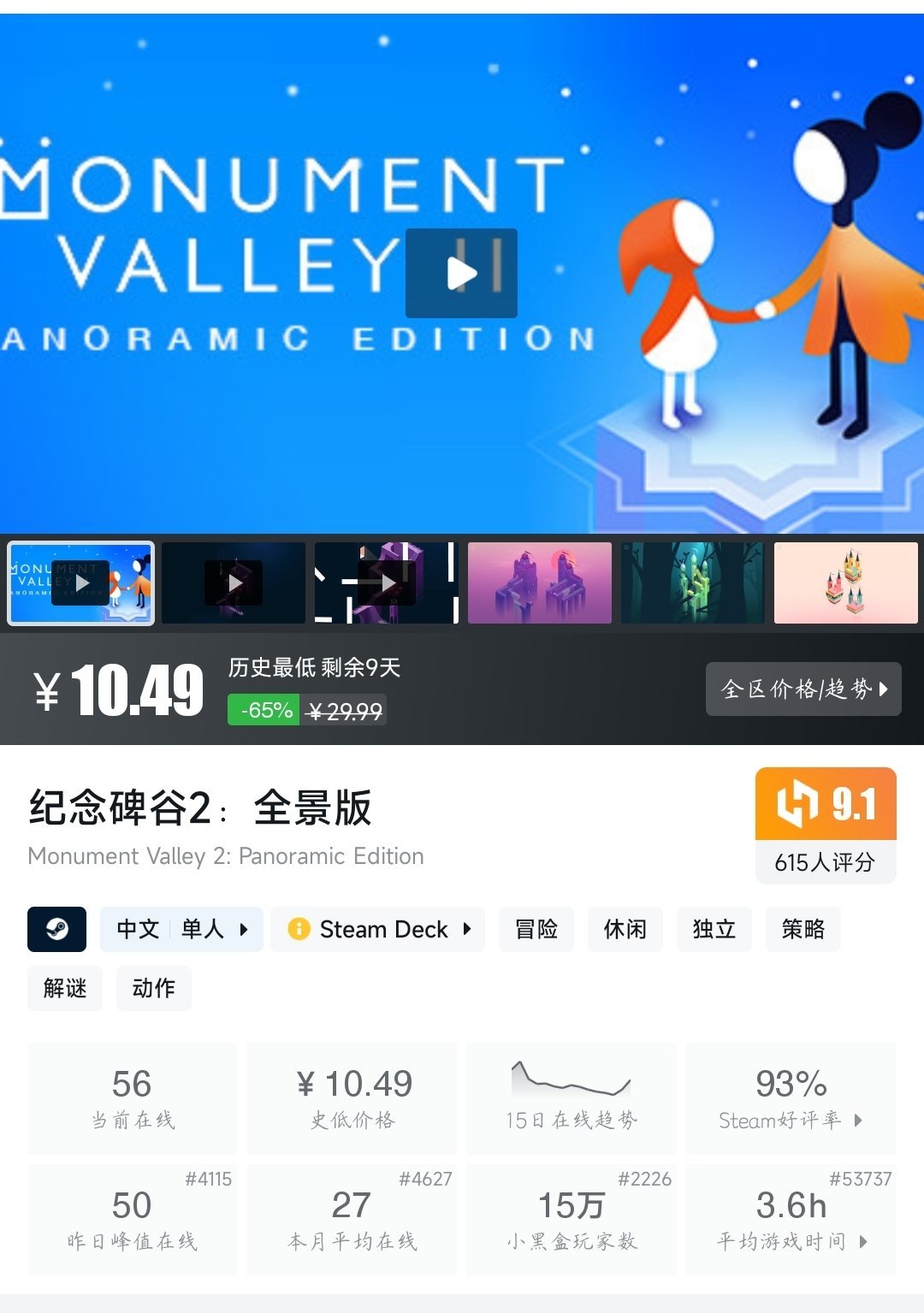The image size is (924, 1313).
Task: Select the 动作 tag
Action: pos(154,989)
